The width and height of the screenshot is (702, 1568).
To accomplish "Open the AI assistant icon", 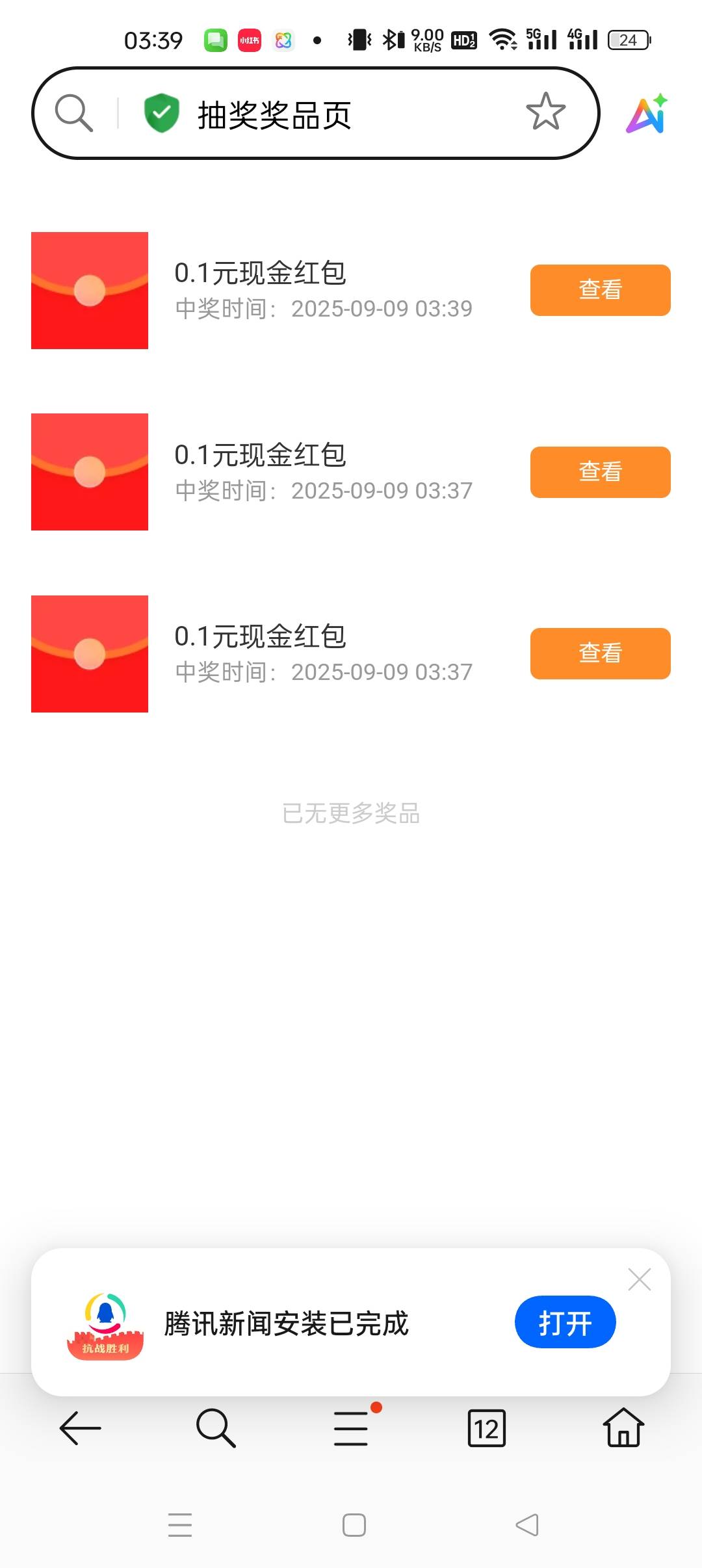I will tap(647, 114).
